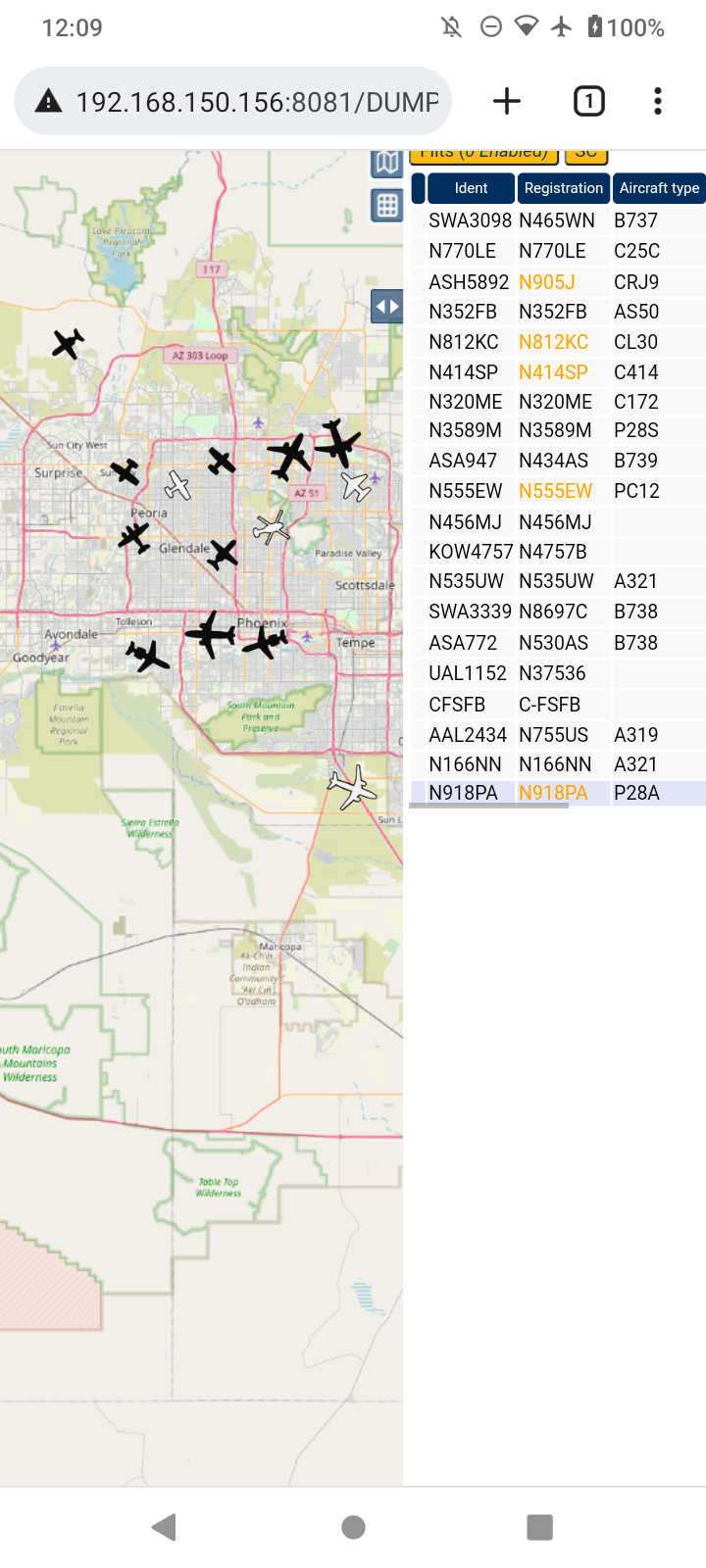
Task: Open the filters button above the table
Action: pyautogui.click(x=483, y=155)
